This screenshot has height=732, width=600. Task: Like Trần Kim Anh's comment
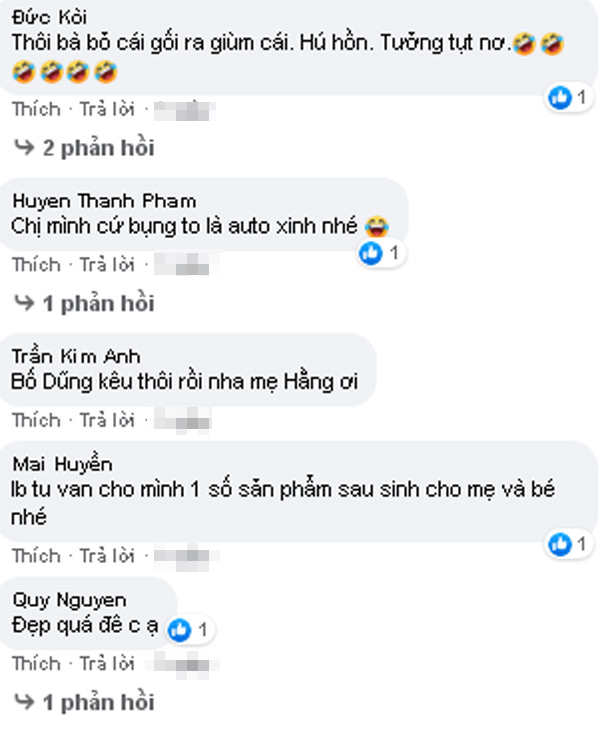pos(36,419)
